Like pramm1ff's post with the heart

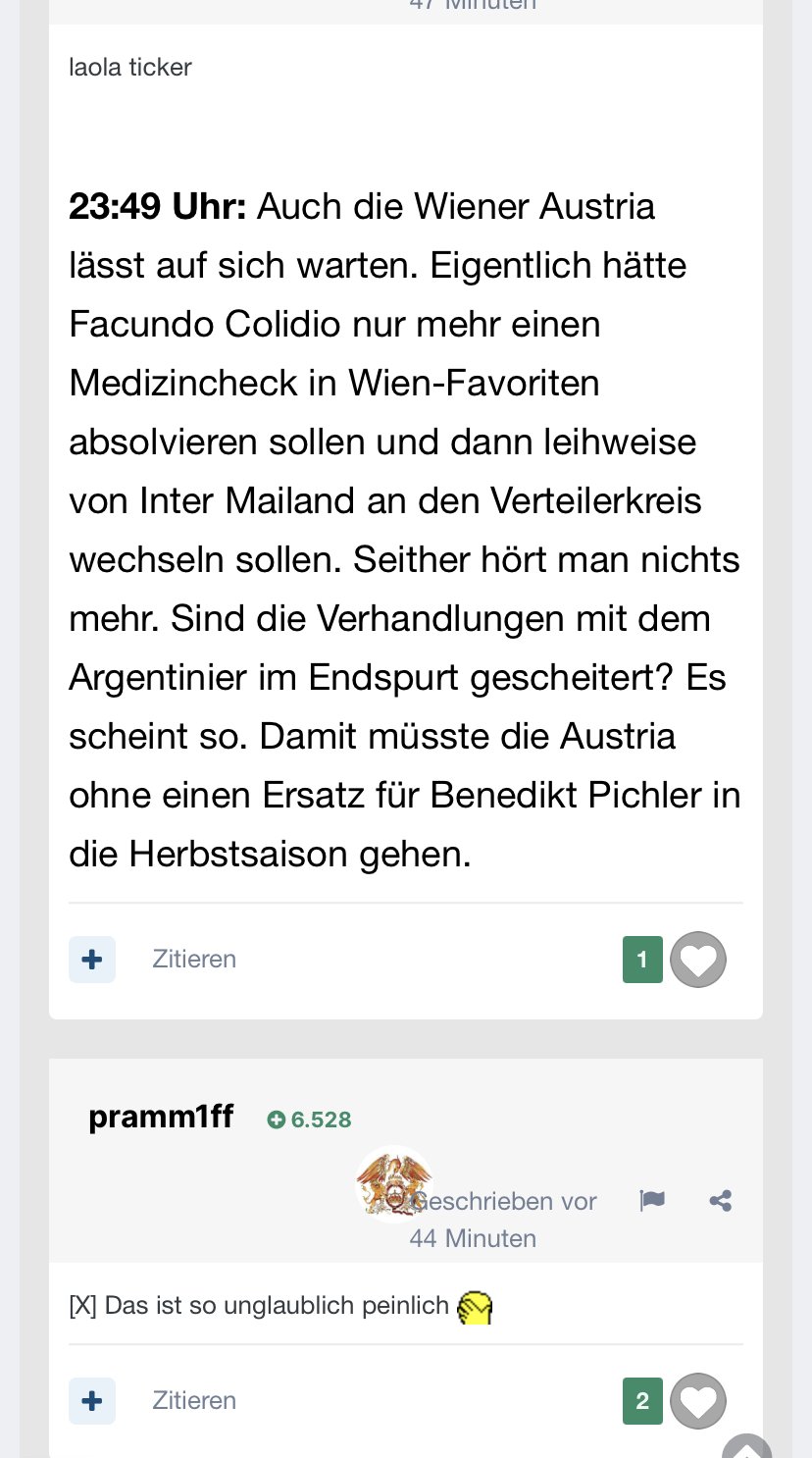(x=698, y=1401)
